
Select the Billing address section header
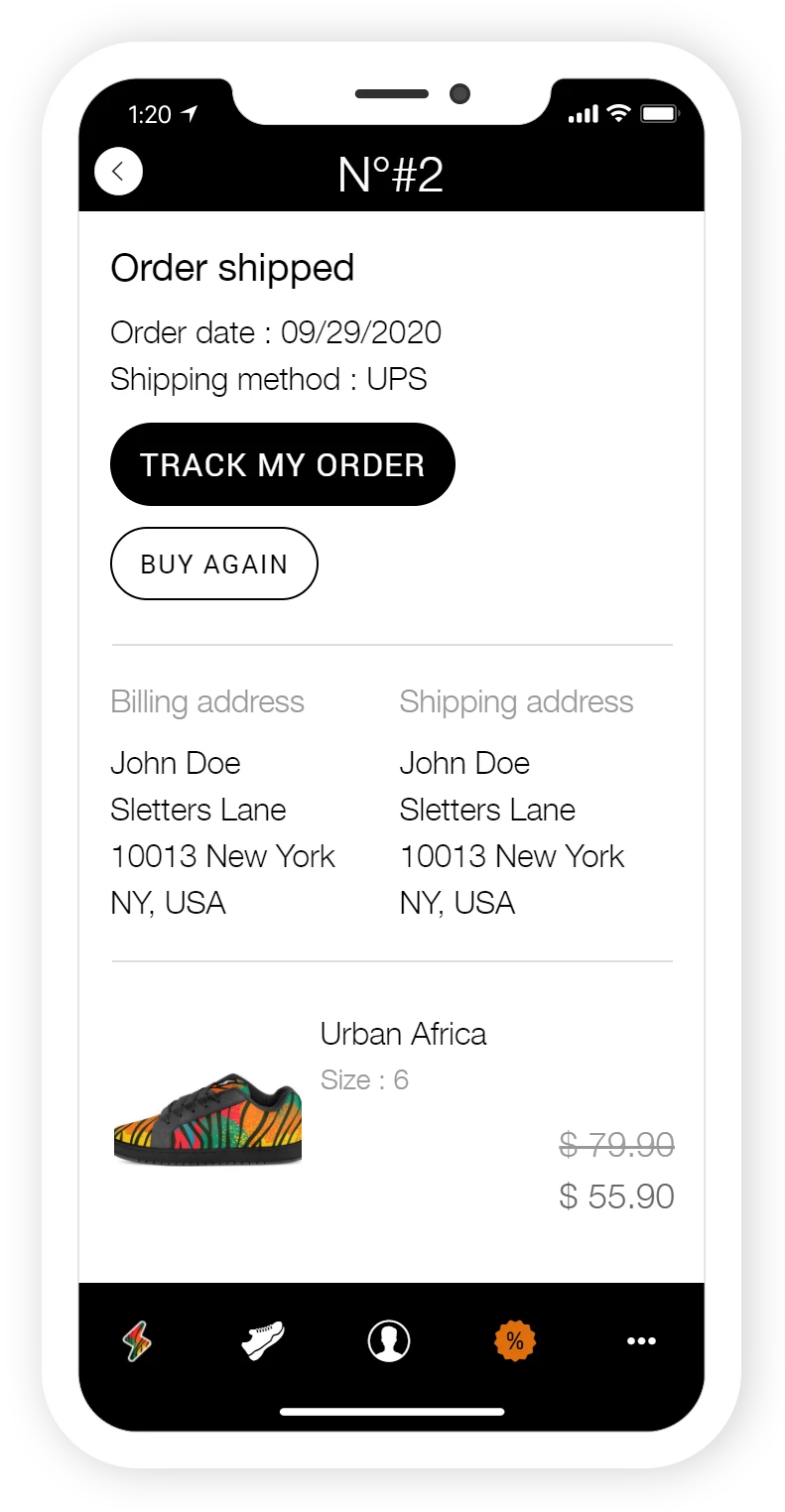206,701
